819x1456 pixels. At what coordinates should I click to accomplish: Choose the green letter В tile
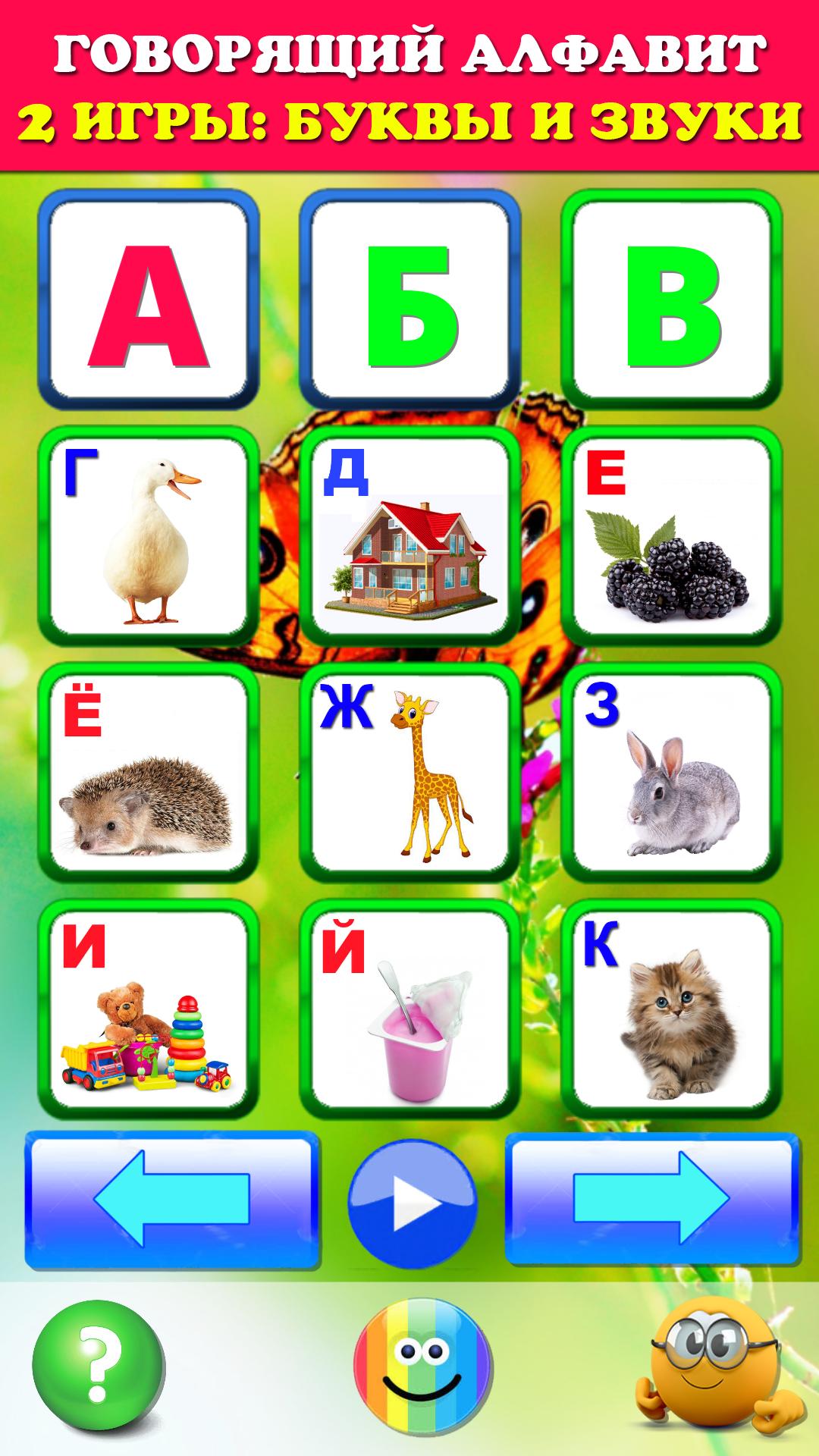(672, 300)
